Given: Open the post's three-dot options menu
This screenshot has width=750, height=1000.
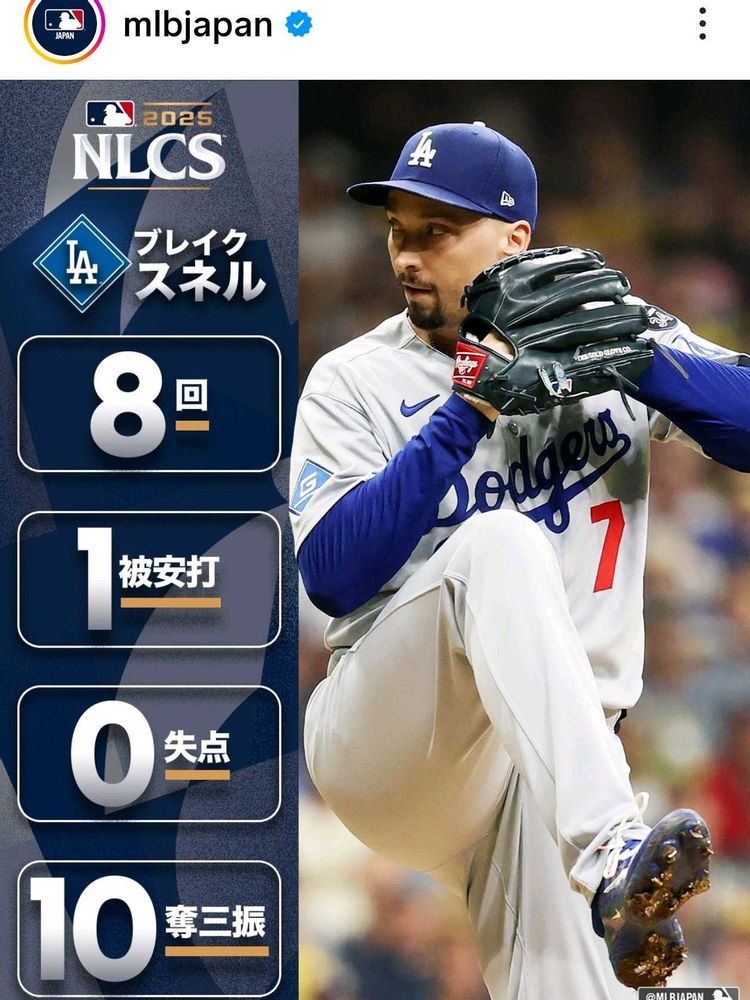Looking at the screenshot, I should pos(702,24).
